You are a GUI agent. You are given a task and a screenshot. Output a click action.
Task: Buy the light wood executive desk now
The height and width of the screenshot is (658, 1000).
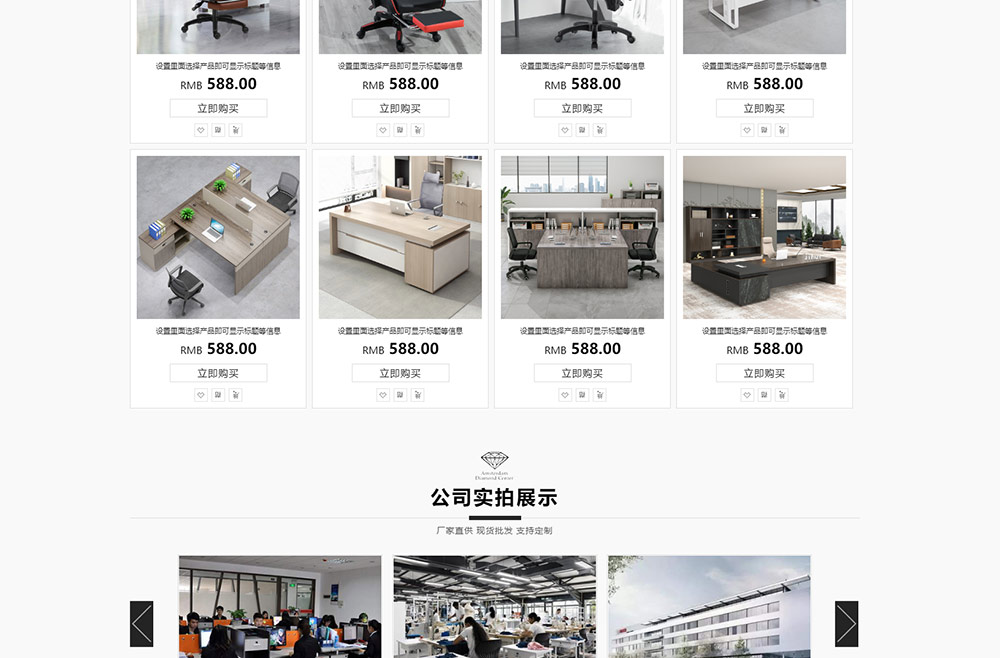tap(400, 373)
